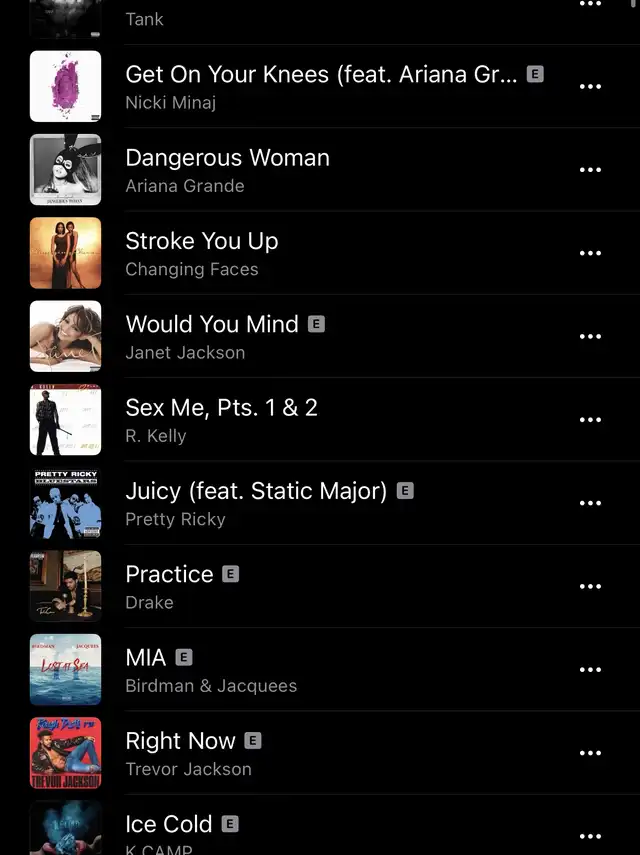Play Get On Your Knees by Nicki Minaj
This screenshot has height=855, width=640.
click(320, 86)
